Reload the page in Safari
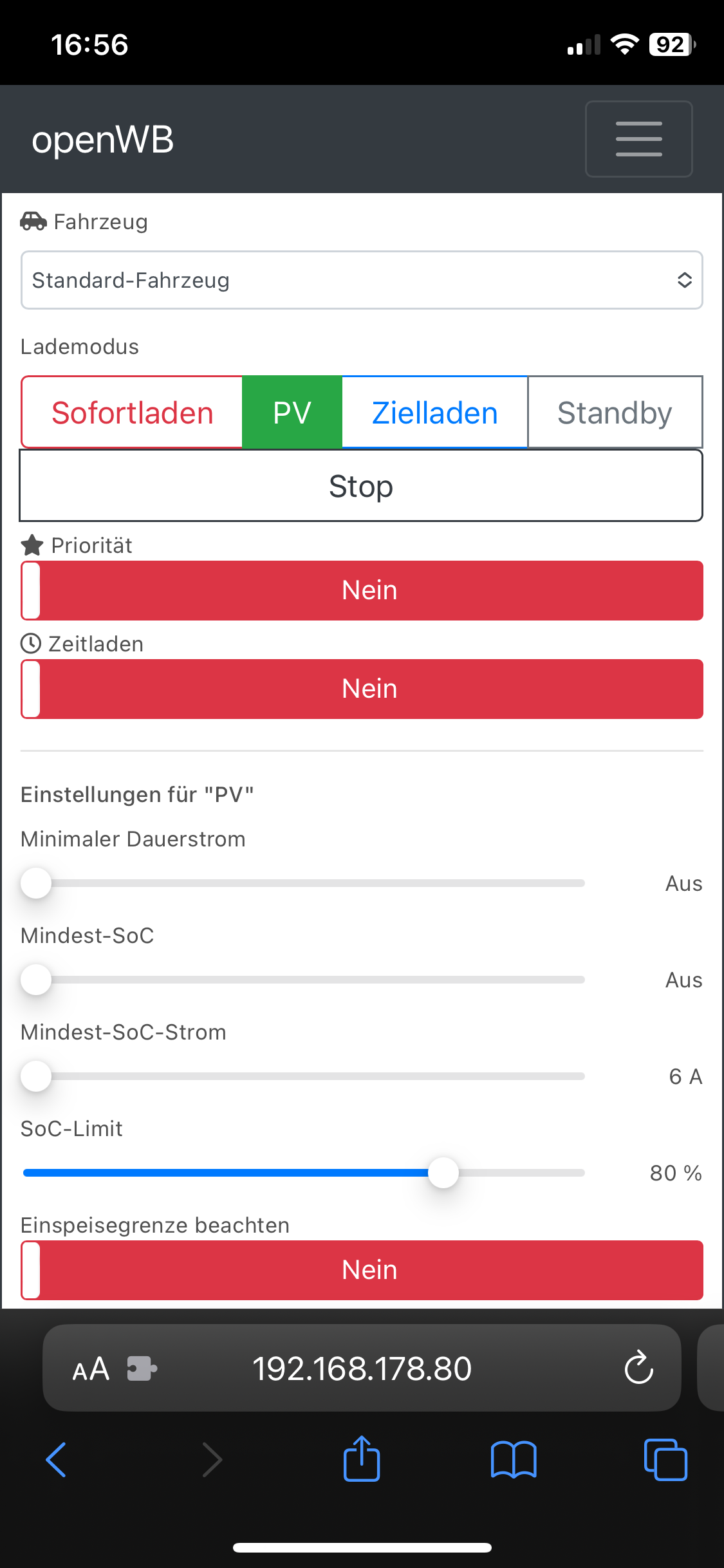The width and height of the screenshot is (724, 1568). pyautogui.click(x=638, y=1368)
